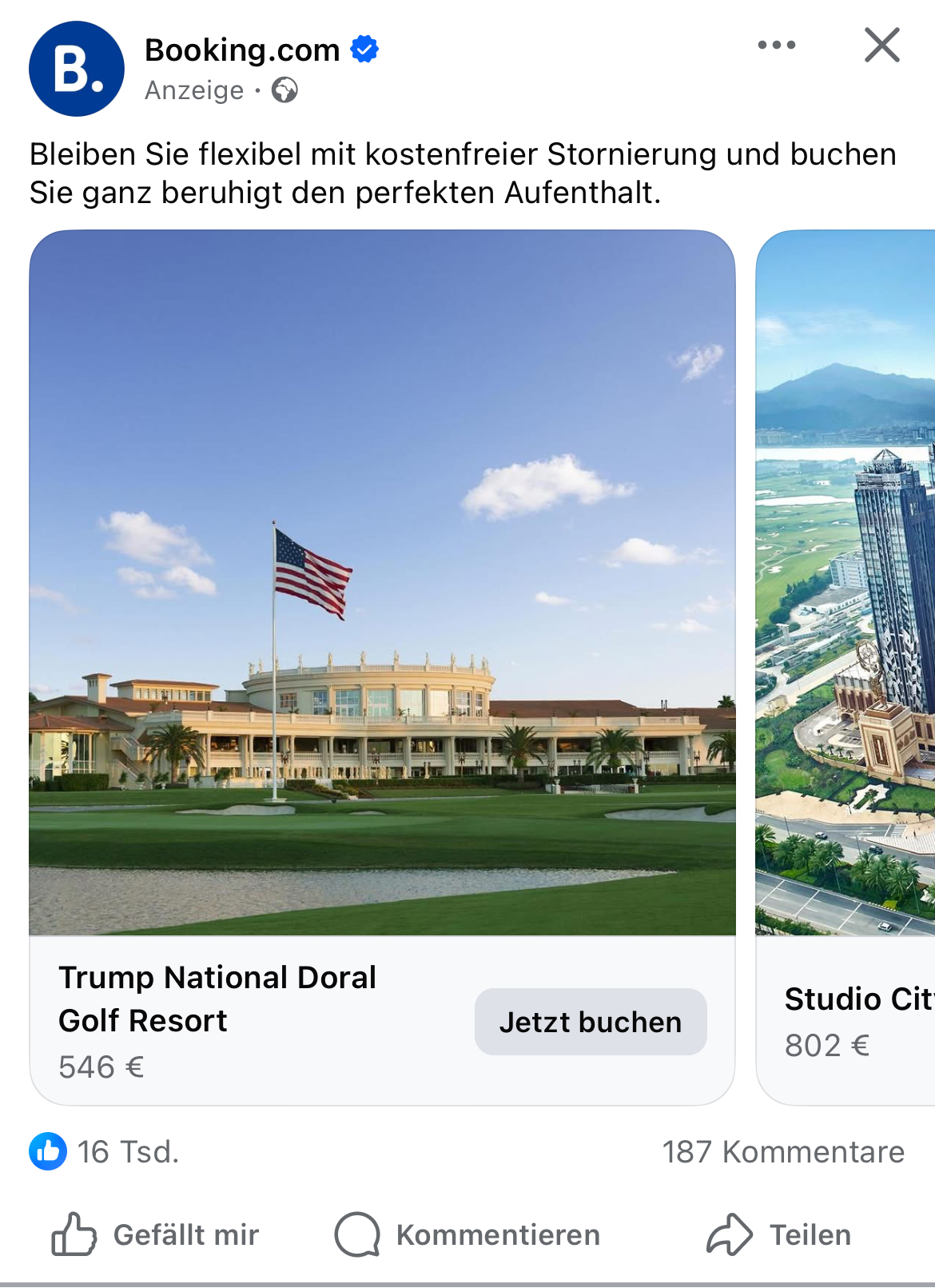Open the Booking.com profile picture

77,69
